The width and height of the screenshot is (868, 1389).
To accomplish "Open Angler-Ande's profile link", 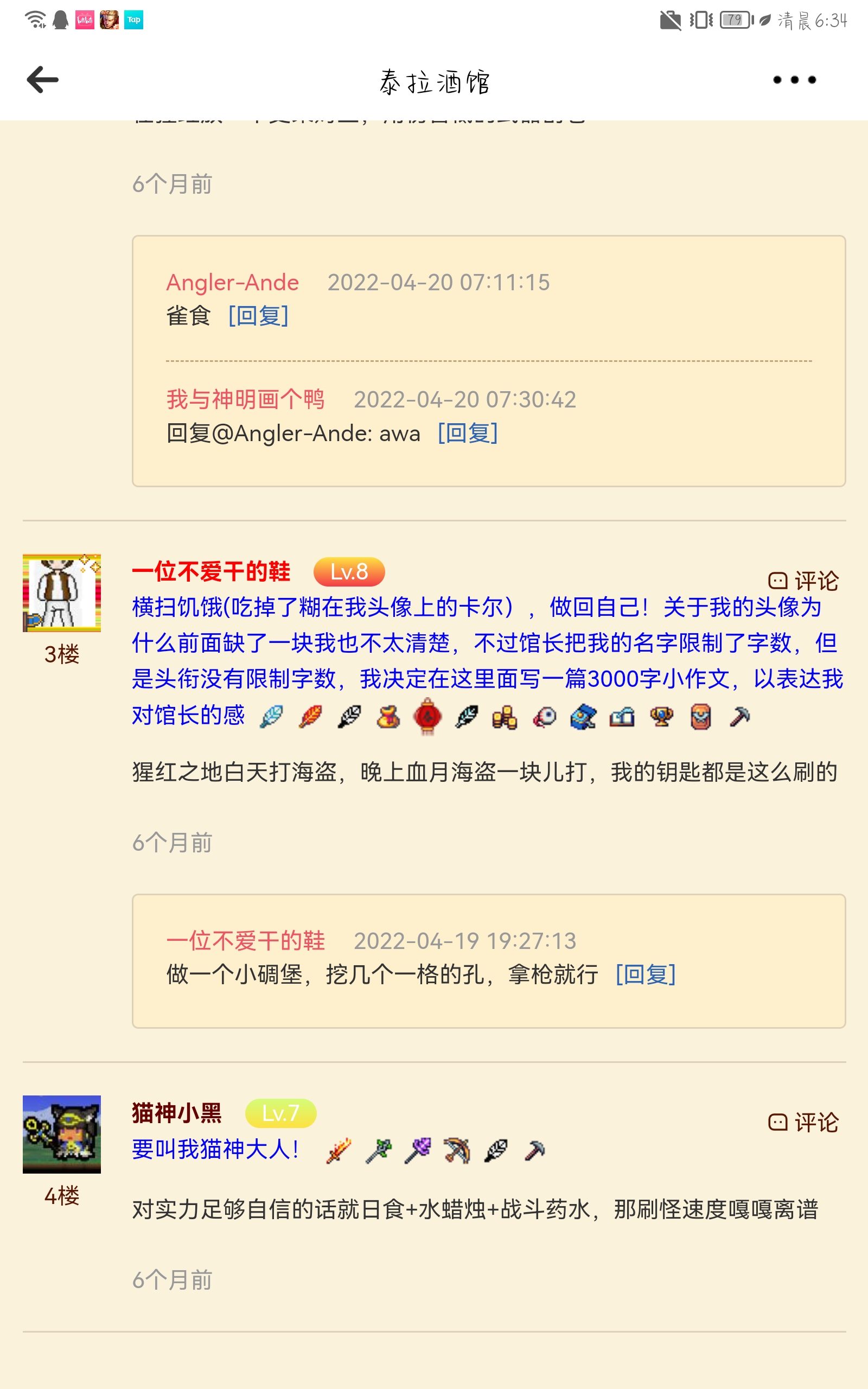I will point(233,282).
